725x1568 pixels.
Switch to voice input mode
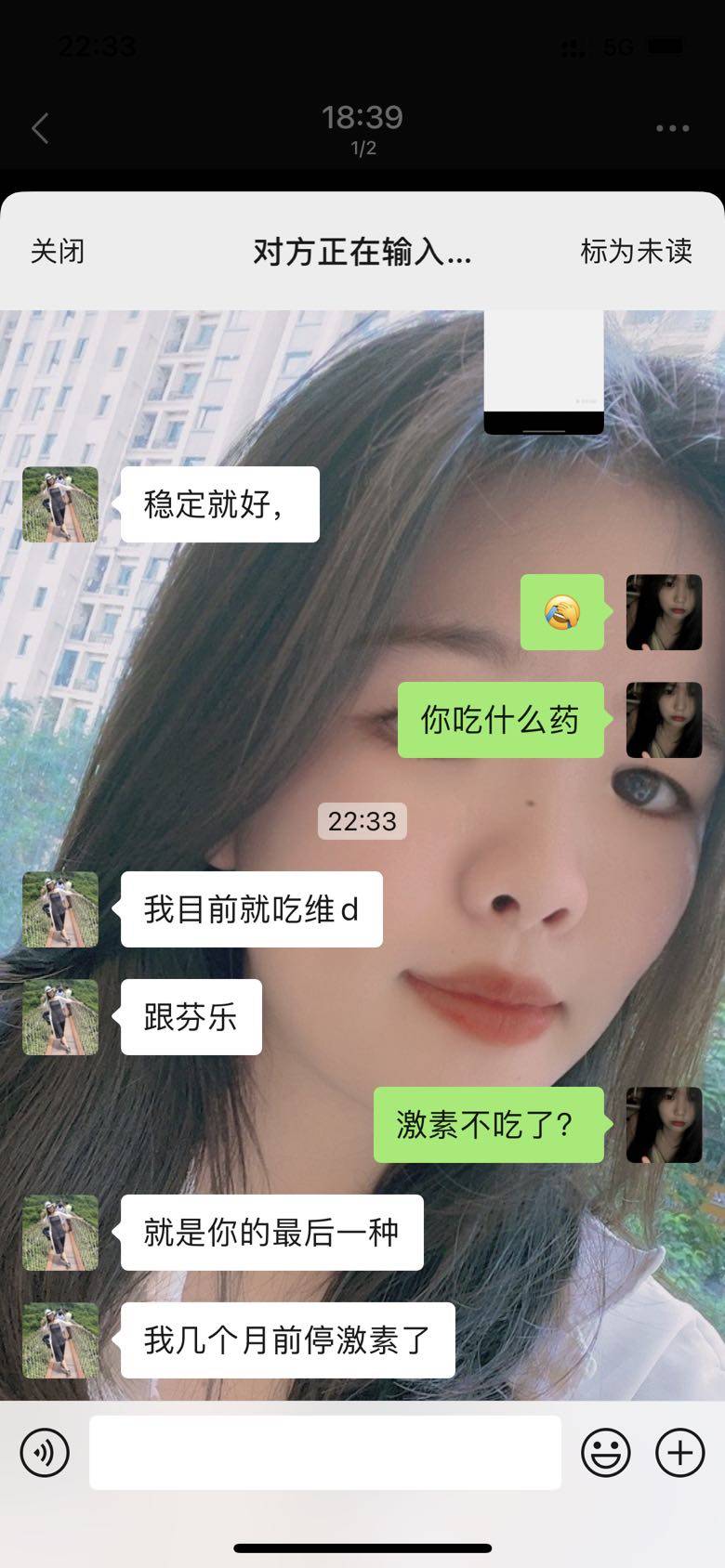[x=45, y=1452]
